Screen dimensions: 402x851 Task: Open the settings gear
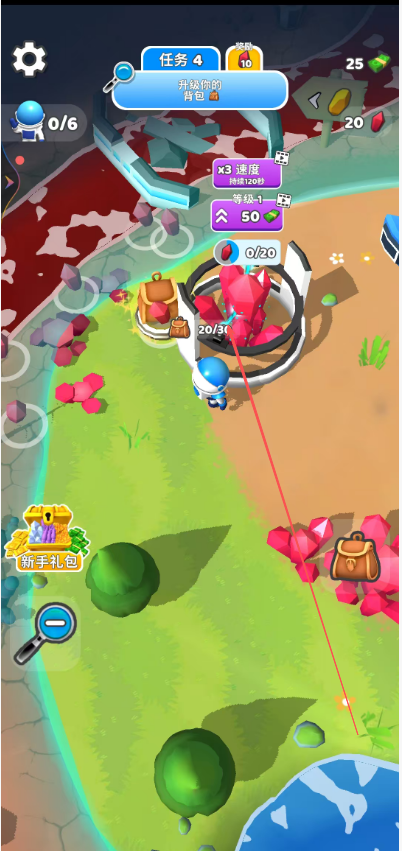pos(29,59)
